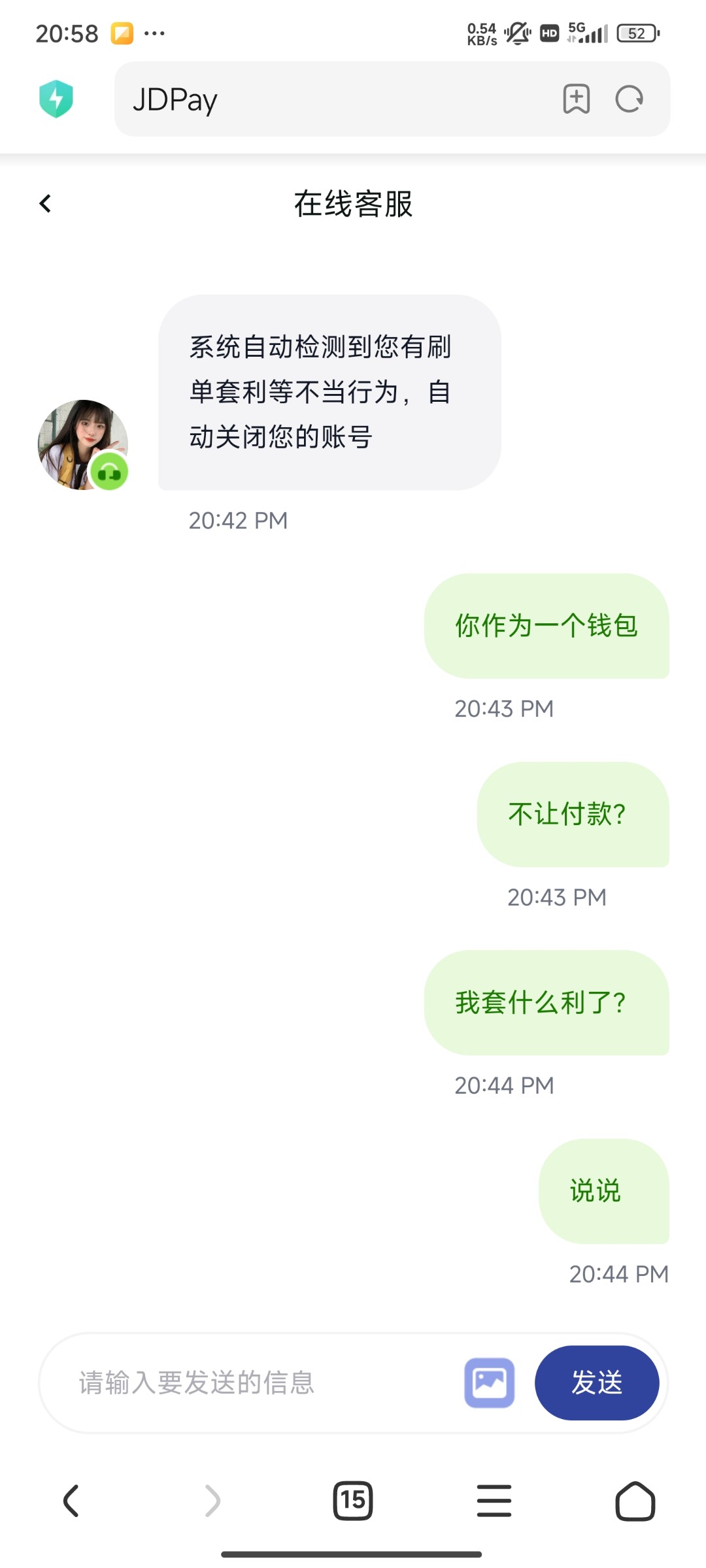Open the browser hamburger menu

(494, 1501)
